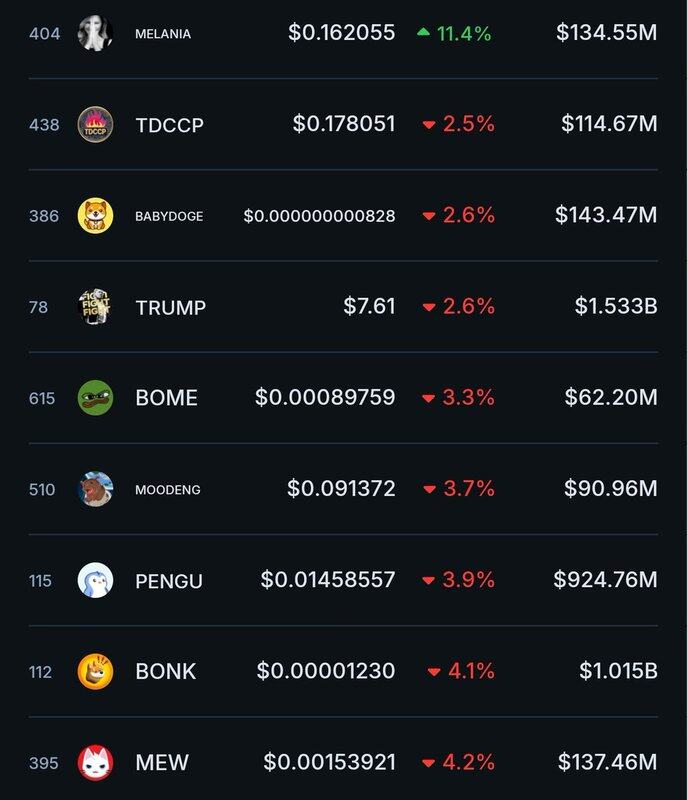
Task: Show details for MOODENG
Action: click(168, 490)
